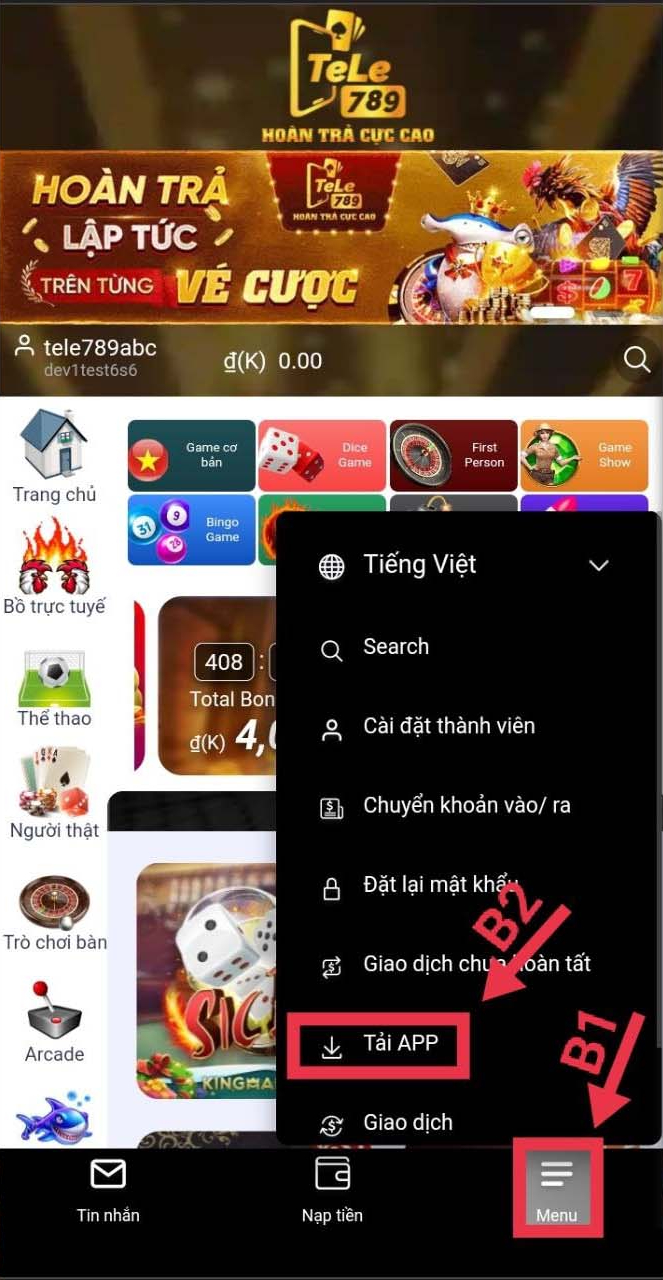Open Giao dịch chưa hoàn tất
Viewport: 663px width, 1280px height.
tap(476, 964)
